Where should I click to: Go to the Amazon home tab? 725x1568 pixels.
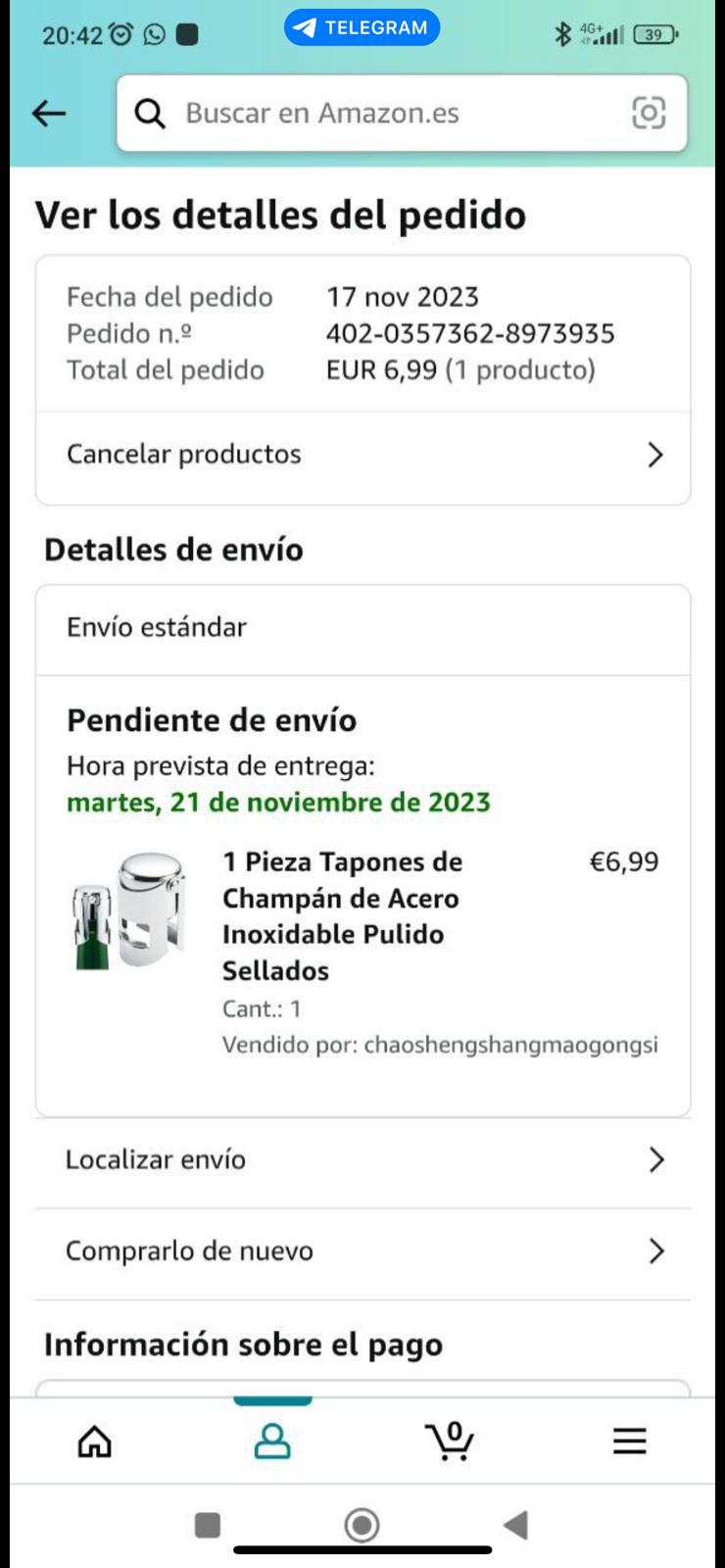click(x=95, y=1442)
